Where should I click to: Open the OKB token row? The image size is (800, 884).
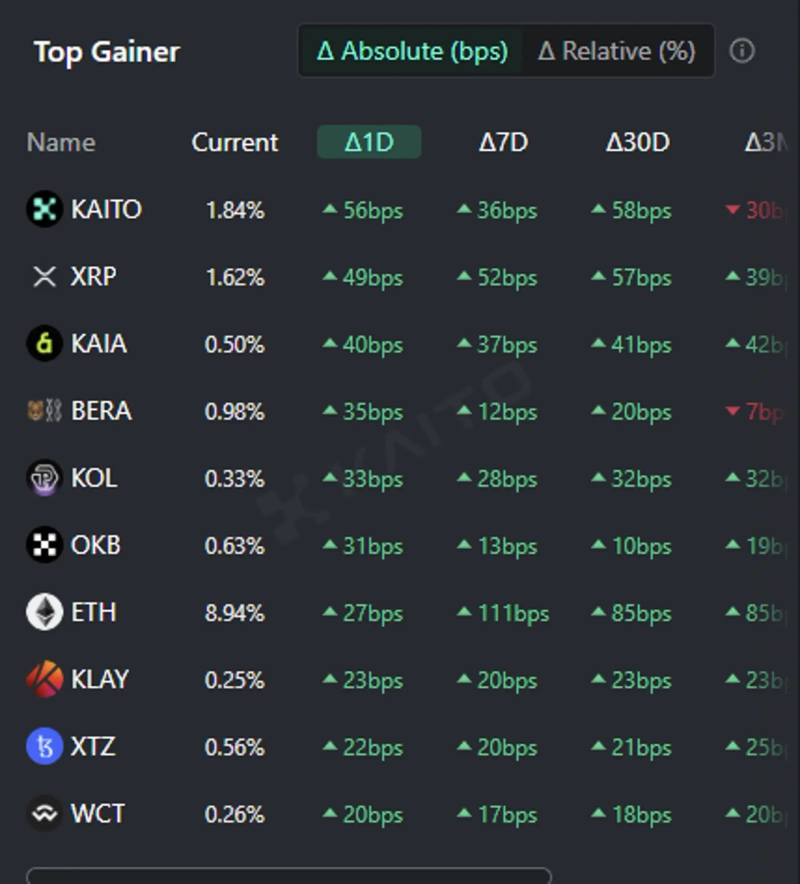(95, 545)
